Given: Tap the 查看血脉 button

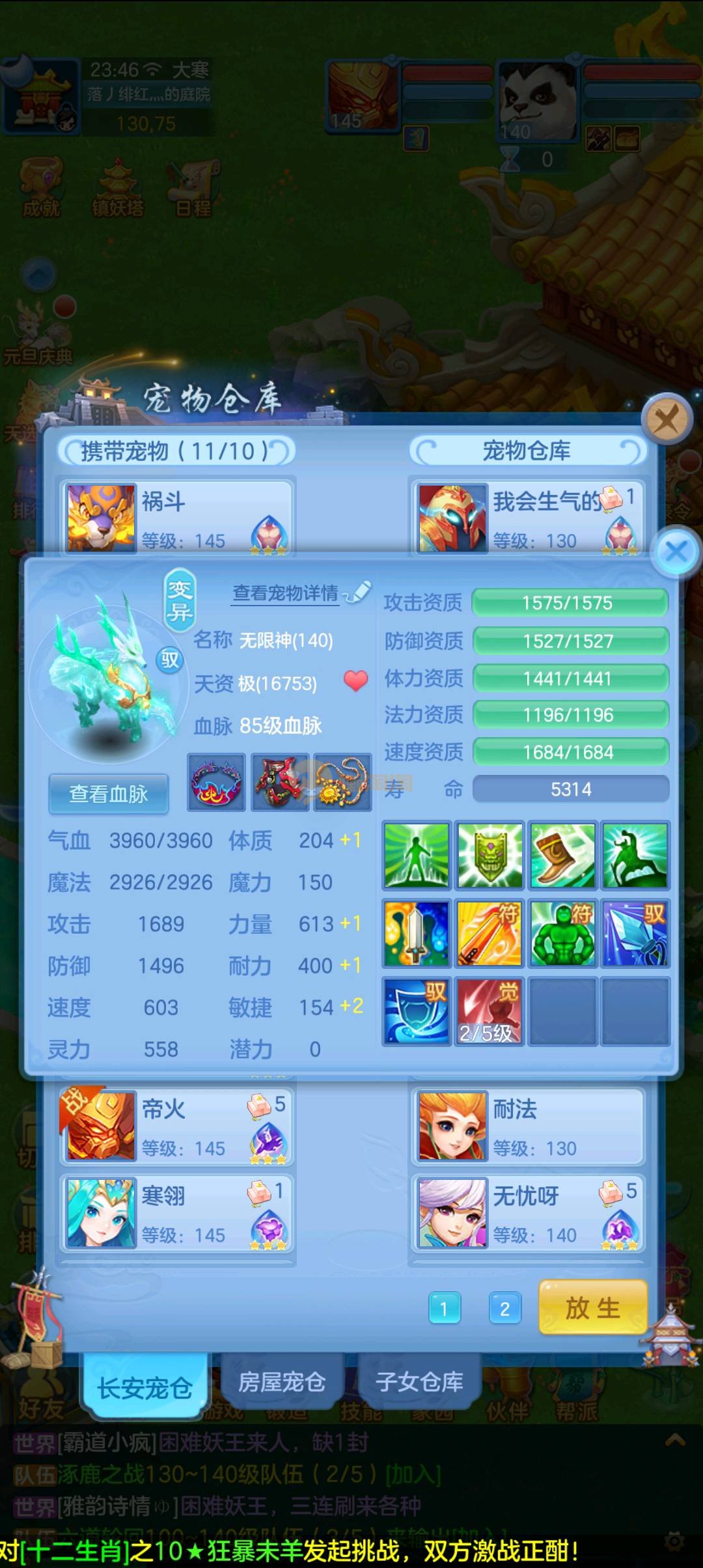Looking at the screenshot, I should (x=109, y=793).
